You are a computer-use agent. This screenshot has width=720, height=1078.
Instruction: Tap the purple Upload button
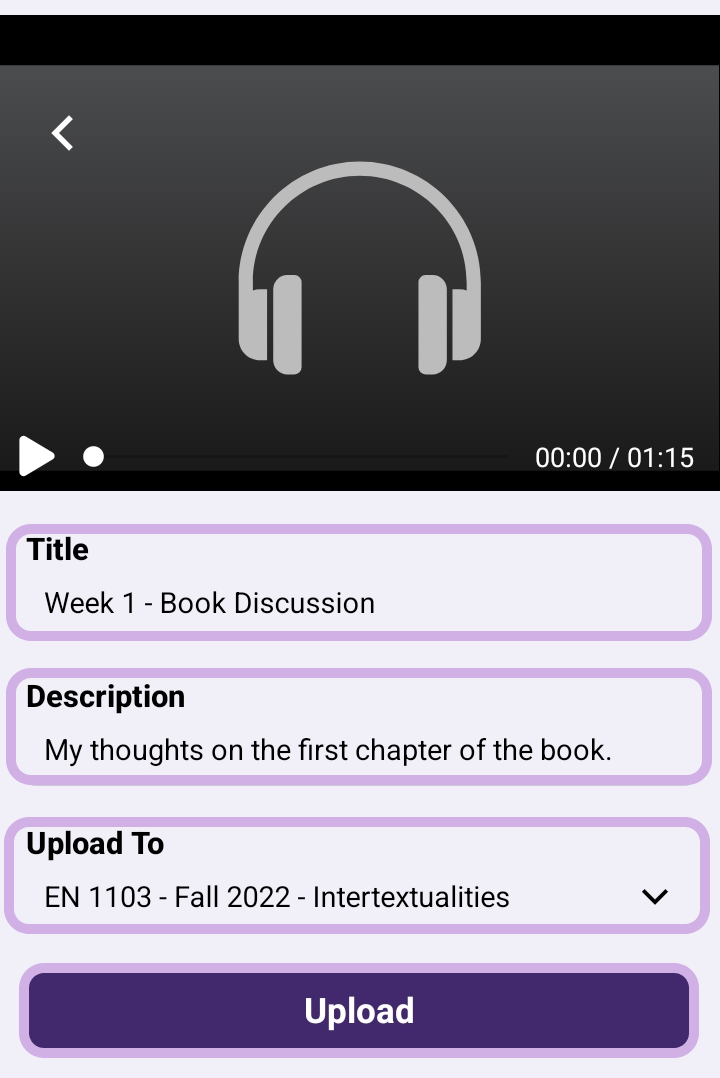(x=359, y=1010)
